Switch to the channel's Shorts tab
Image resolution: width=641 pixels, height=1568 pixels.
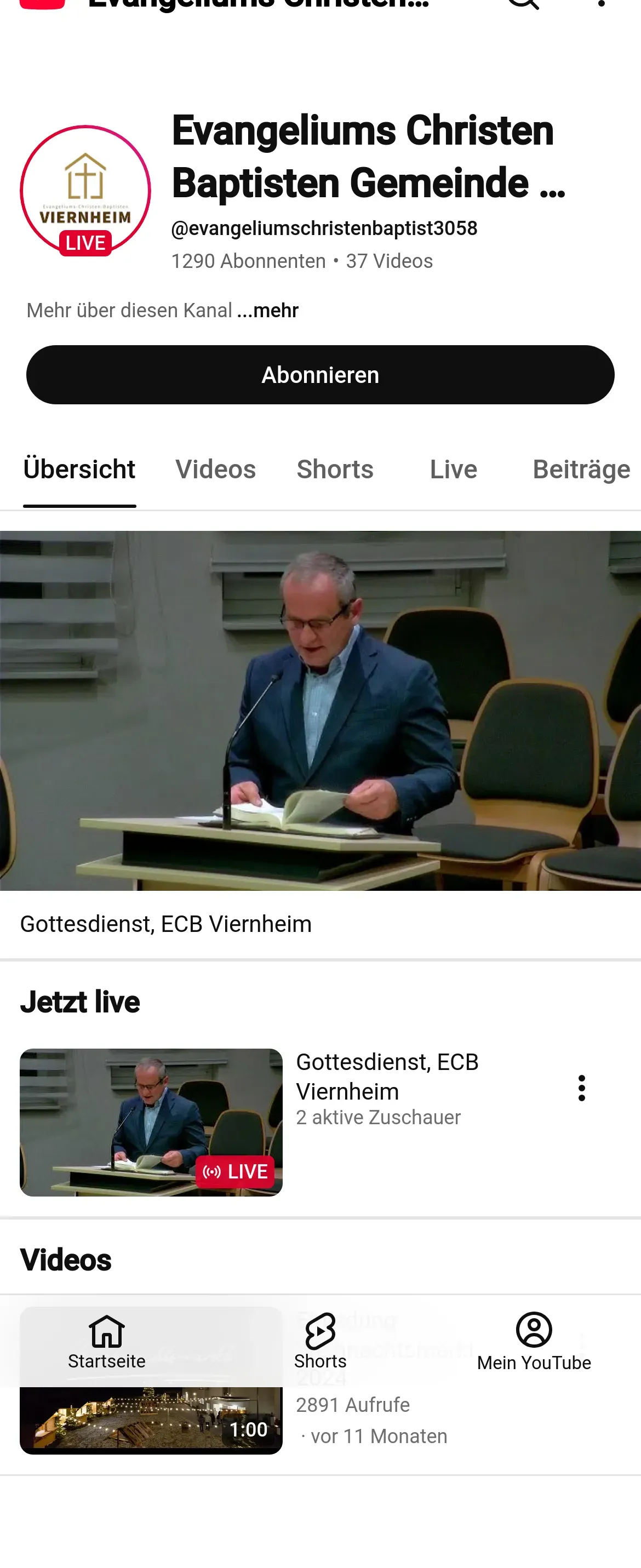(335, 470)
